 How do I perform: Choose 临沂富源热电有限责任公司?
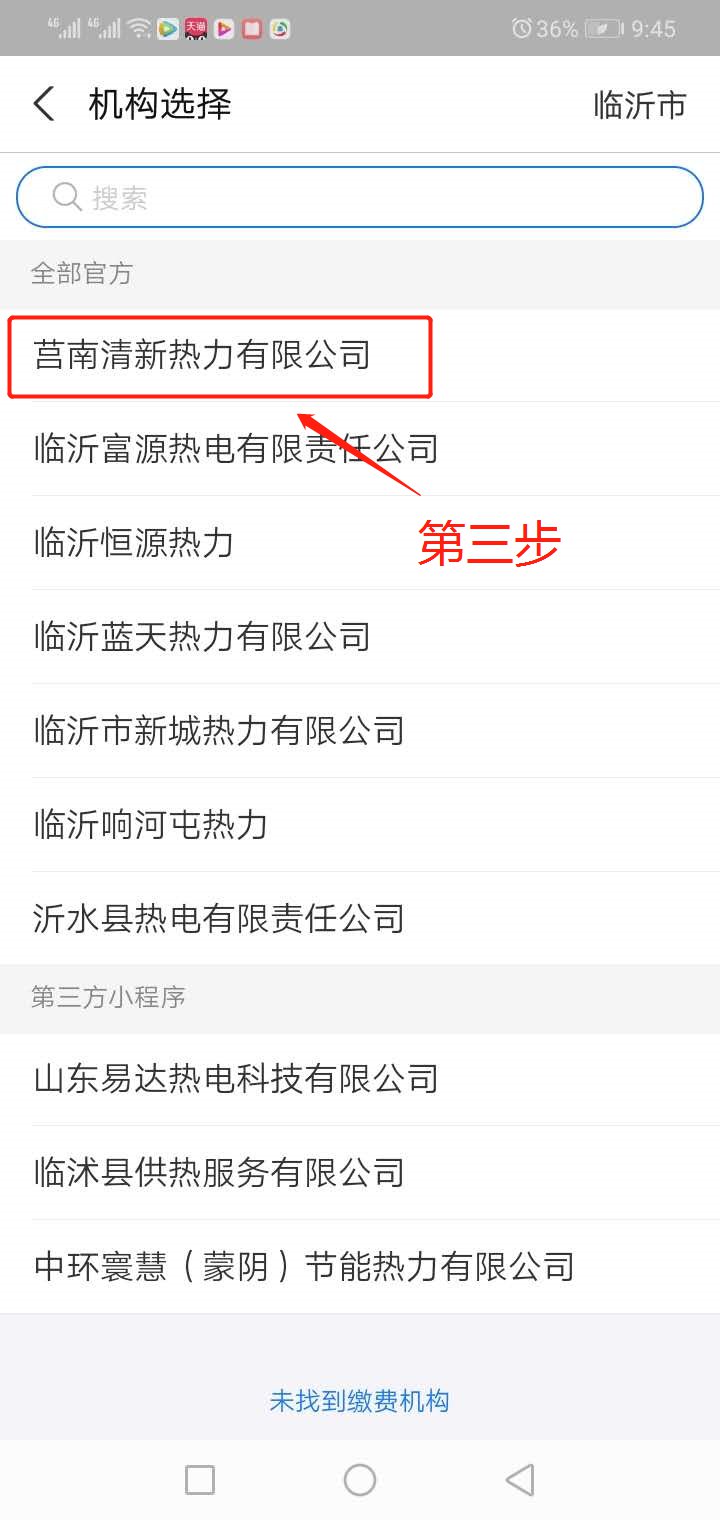pos(236,449)
